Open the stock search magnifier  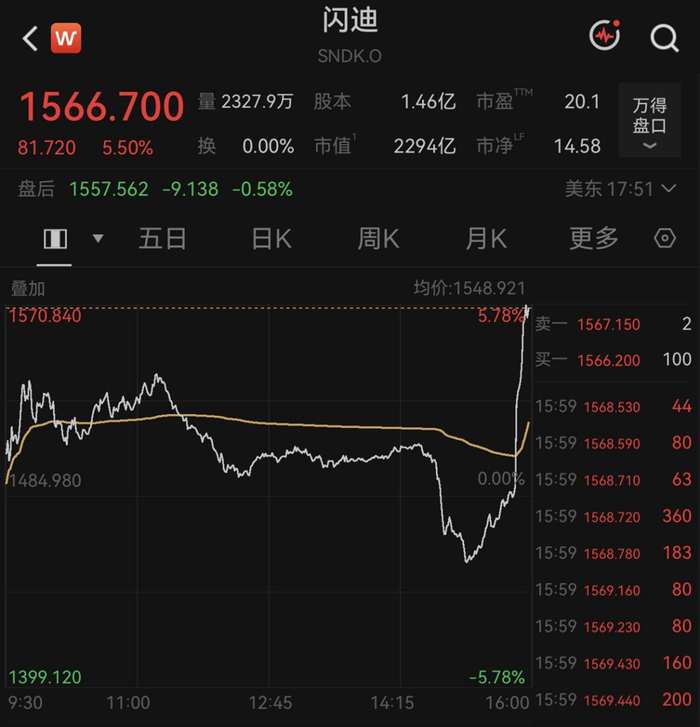pos(664,38)
